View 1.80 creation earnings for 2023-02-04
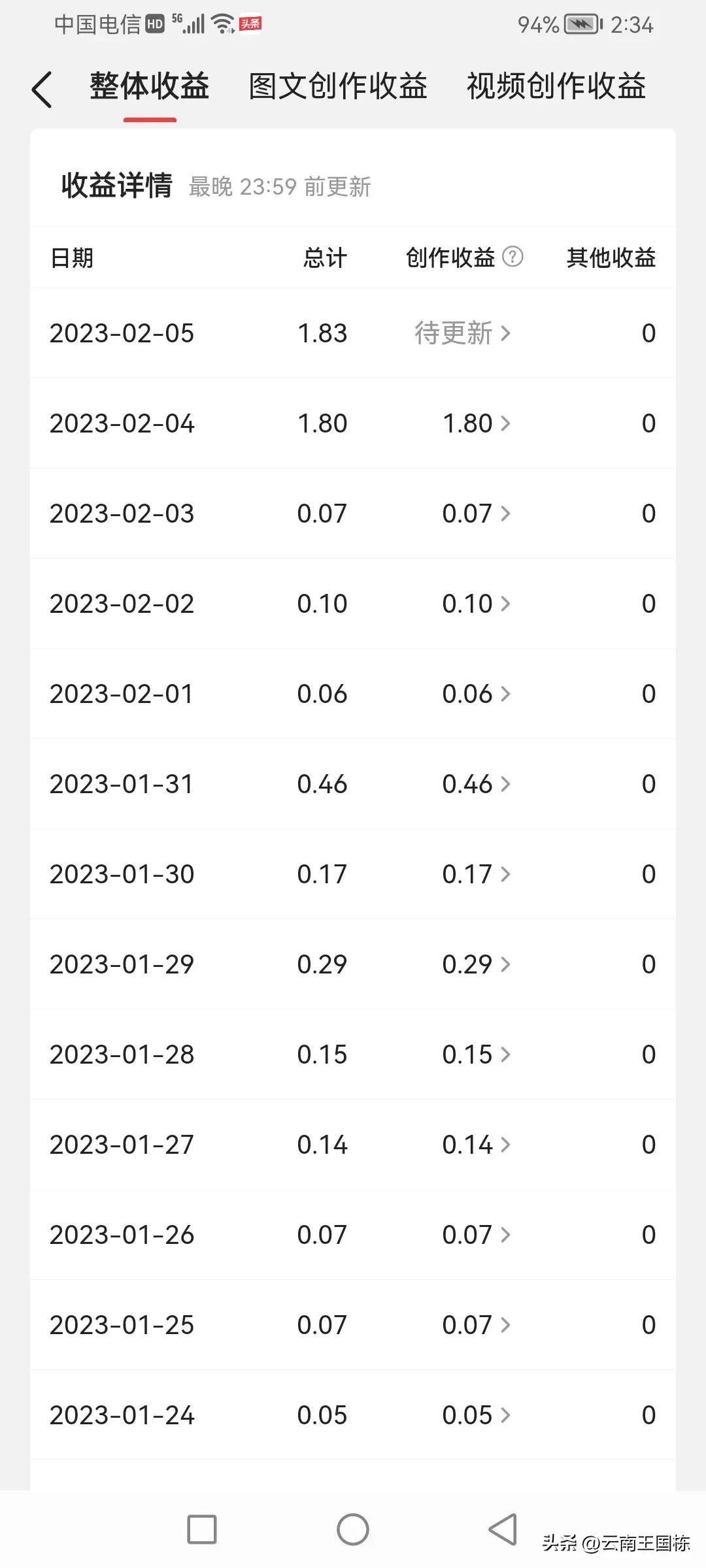This screenshot has height=1568, width=706. tap(477, 423)
